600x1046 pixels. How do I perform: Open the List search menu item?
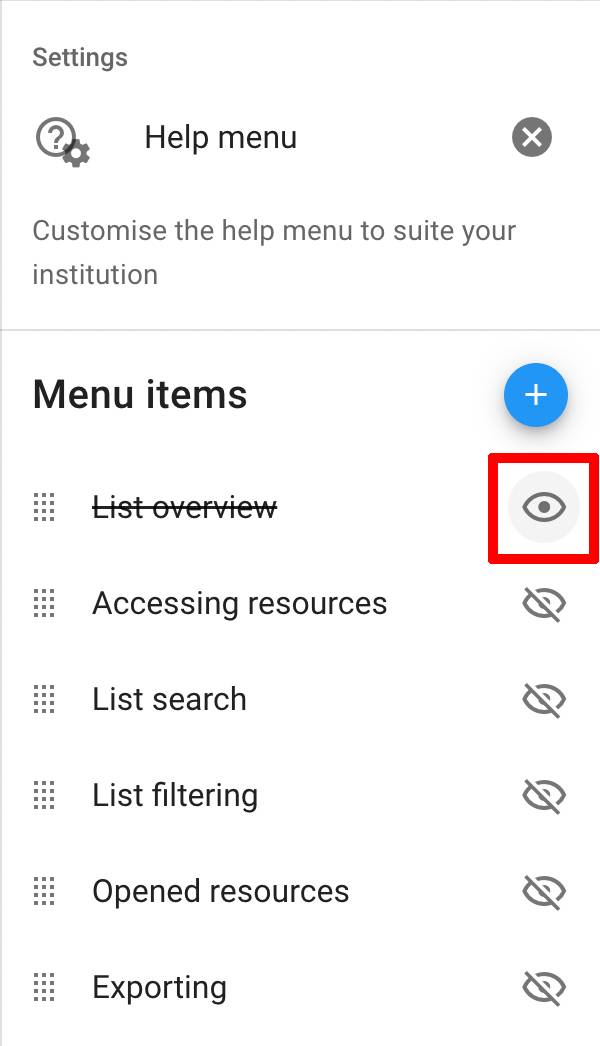pyautogui.click(x=169, y=700)
